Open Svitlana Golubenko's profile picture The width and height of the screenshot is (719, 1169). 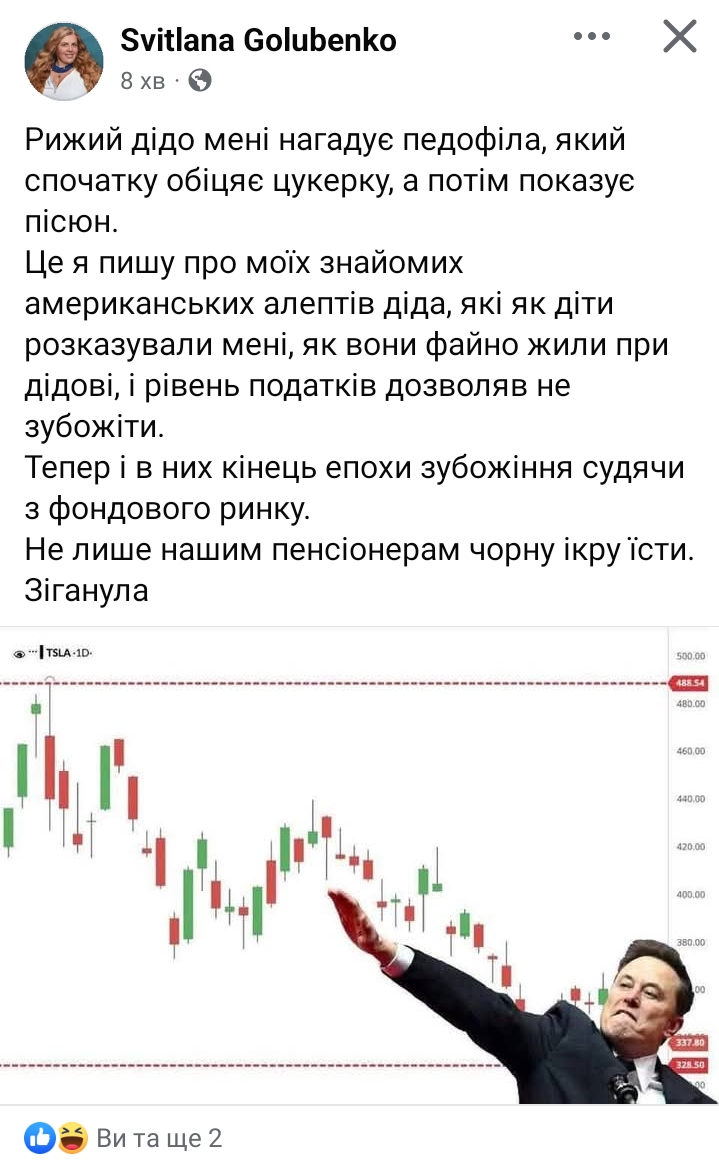click(64, 60)
